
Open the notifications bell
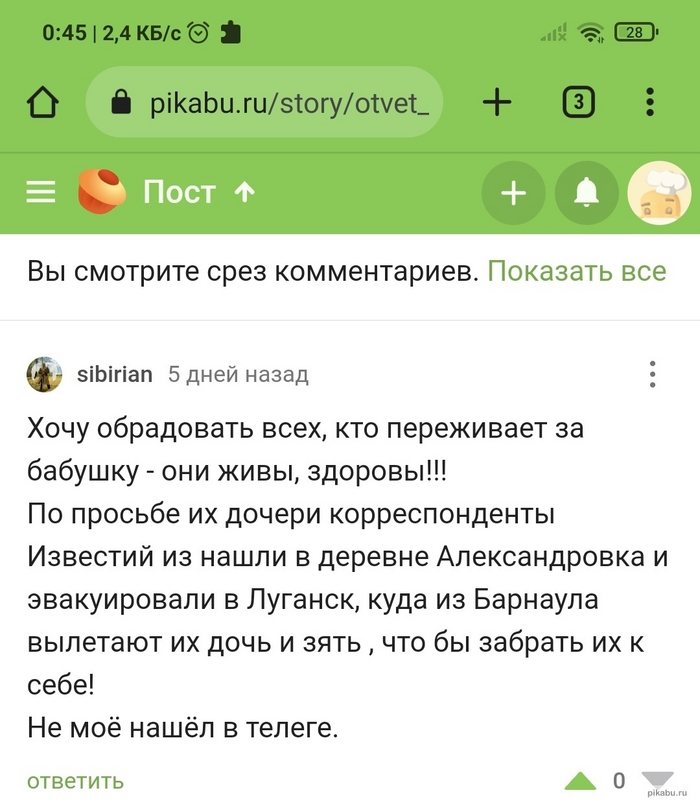584,193
